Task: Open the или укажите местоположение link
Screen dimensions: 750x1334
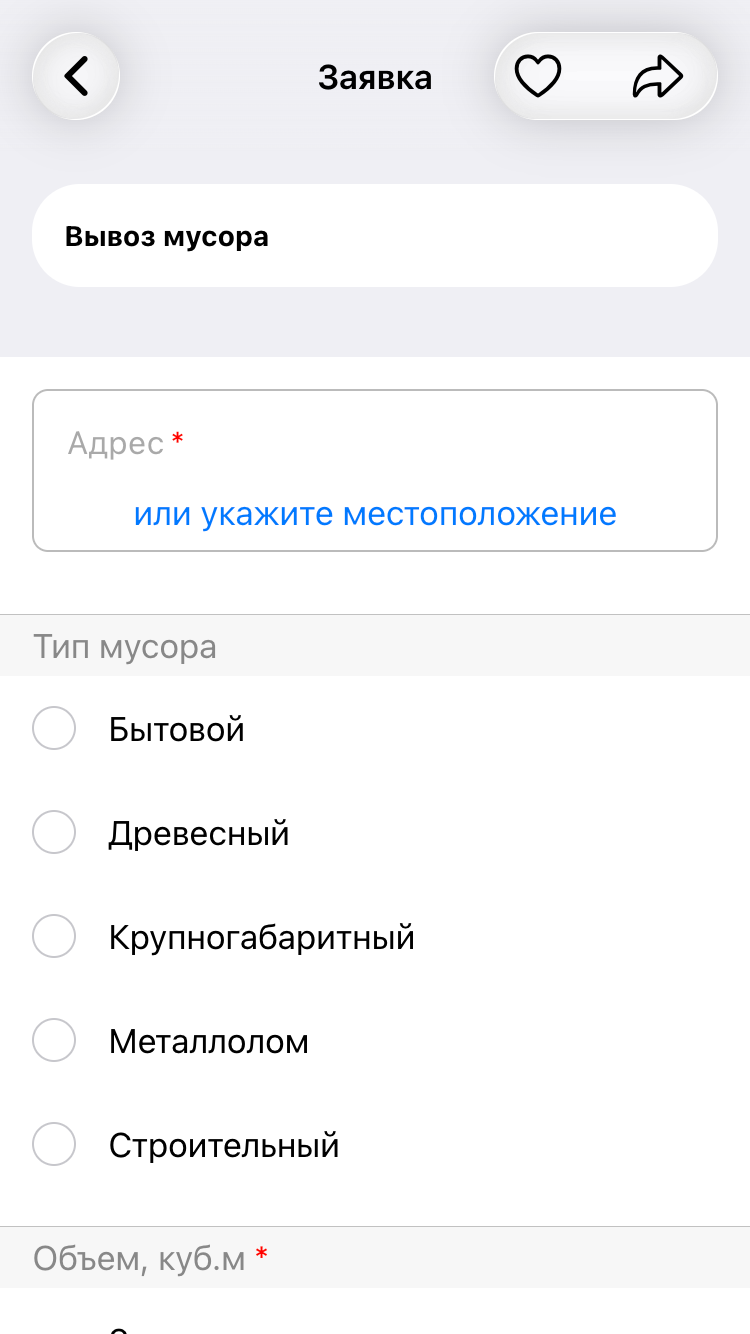Action: [x=375, y=514]
